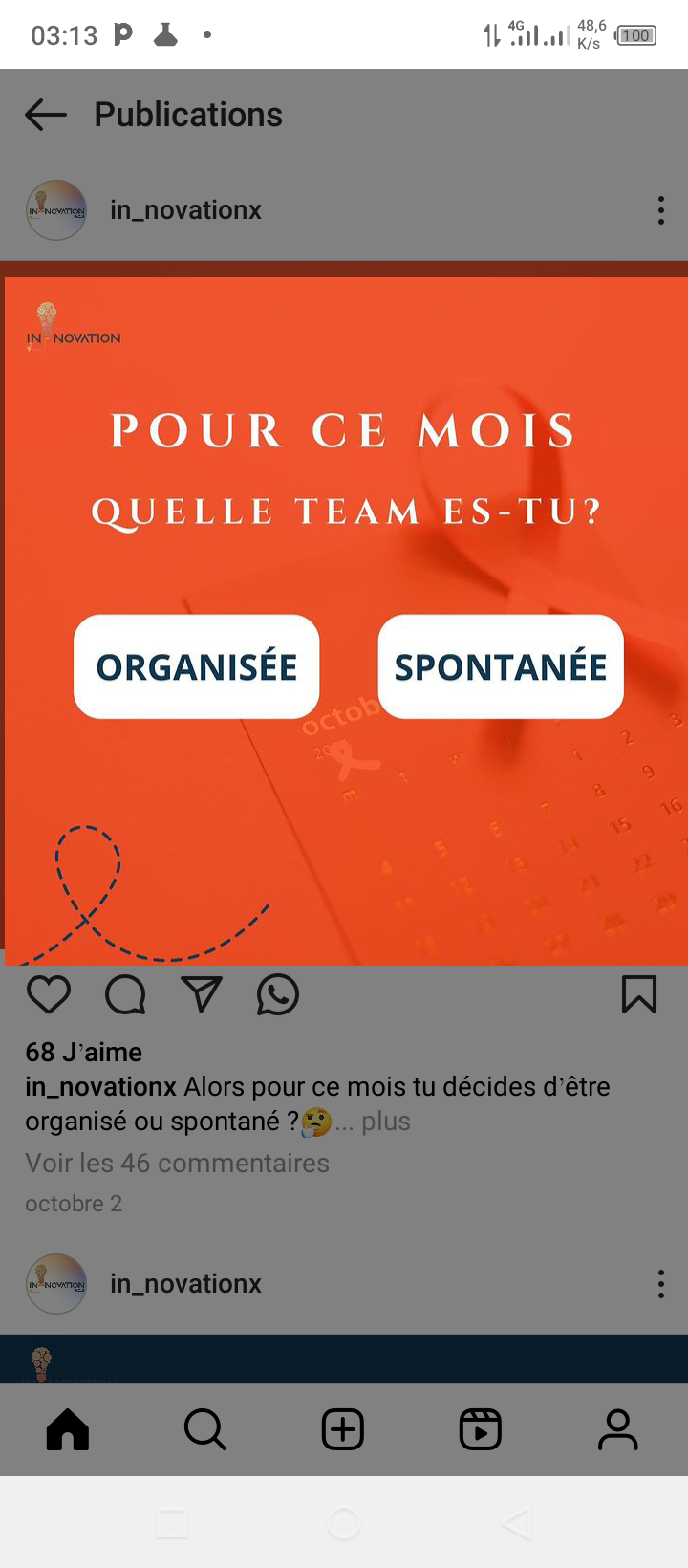688x1568 pixels.
Task: Open overflow menu of the second in_novationx post
Action: pos(660,1284)
